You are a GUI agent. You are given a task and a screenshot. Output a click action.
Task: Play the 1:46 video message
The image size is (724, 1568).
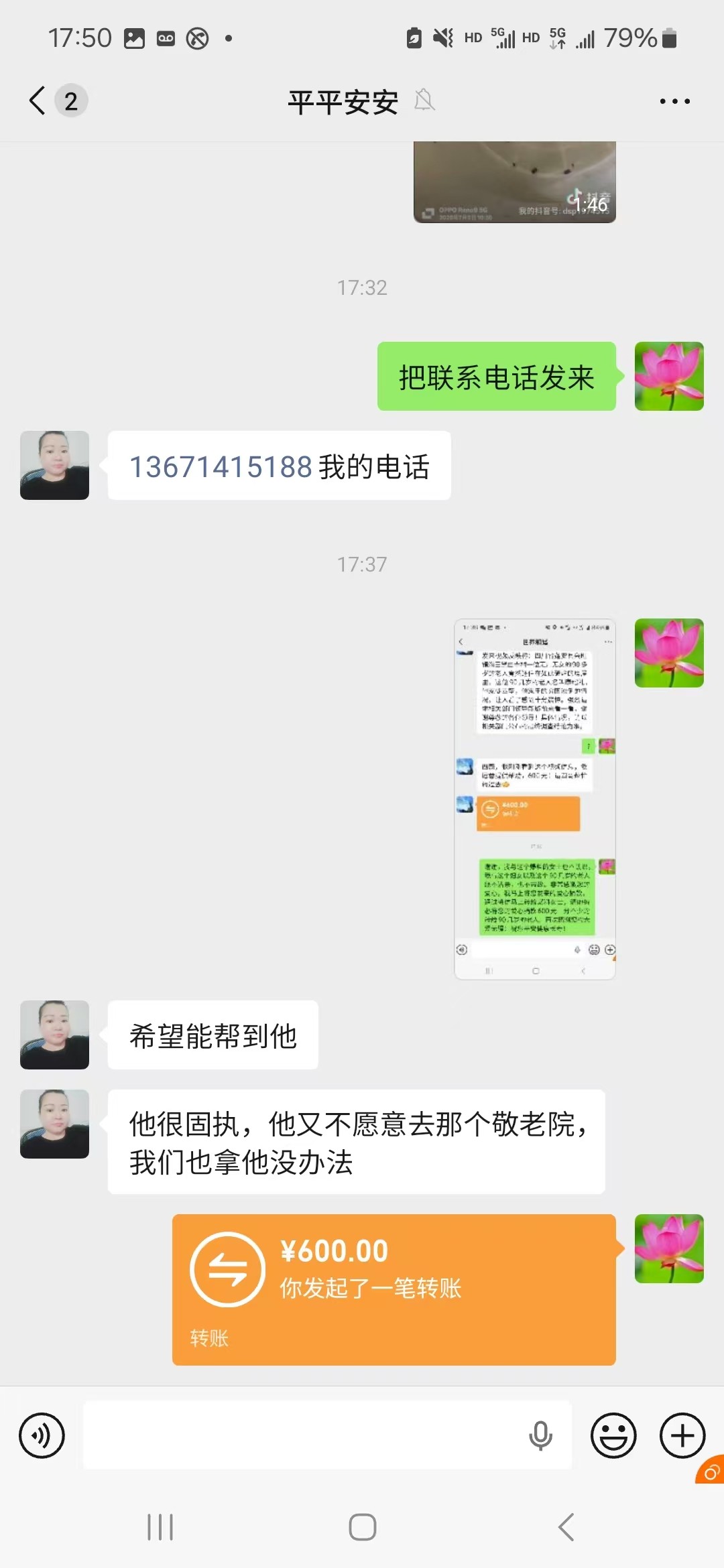(x=515, y=182)
